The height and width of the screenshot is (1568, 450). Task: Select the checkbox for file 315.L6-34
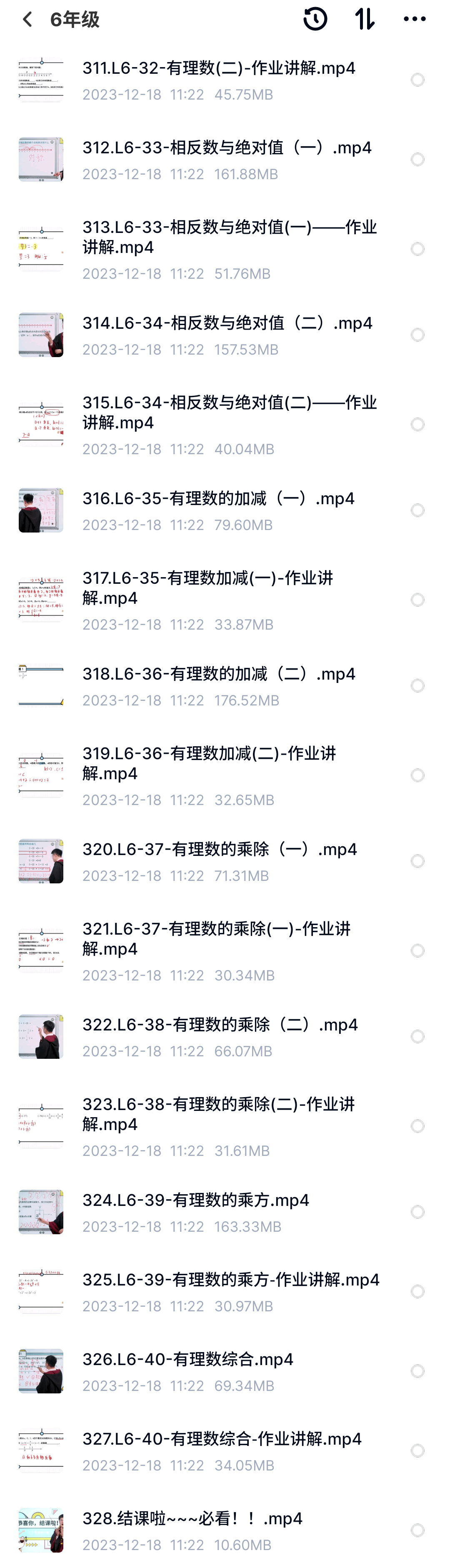417,424
